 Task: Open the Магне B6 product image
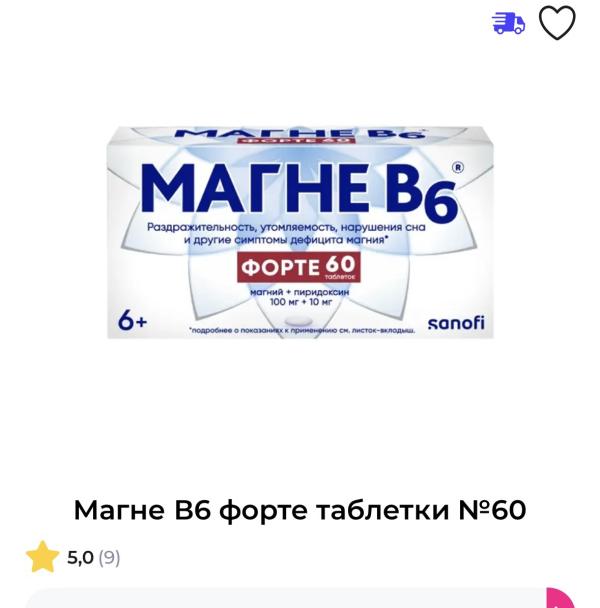300,232
